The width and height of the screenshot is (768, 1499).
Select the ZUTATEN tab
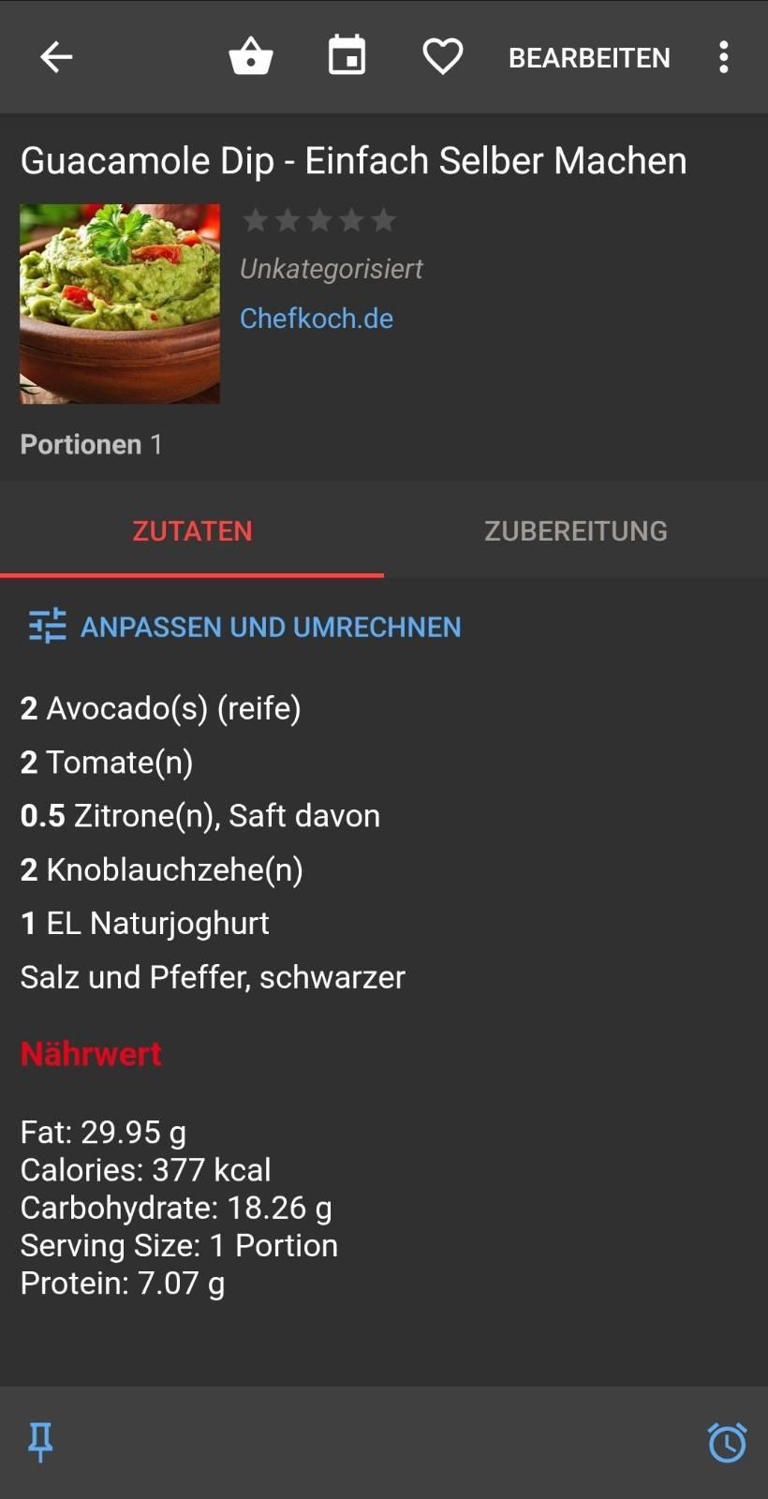pos(192,531)
